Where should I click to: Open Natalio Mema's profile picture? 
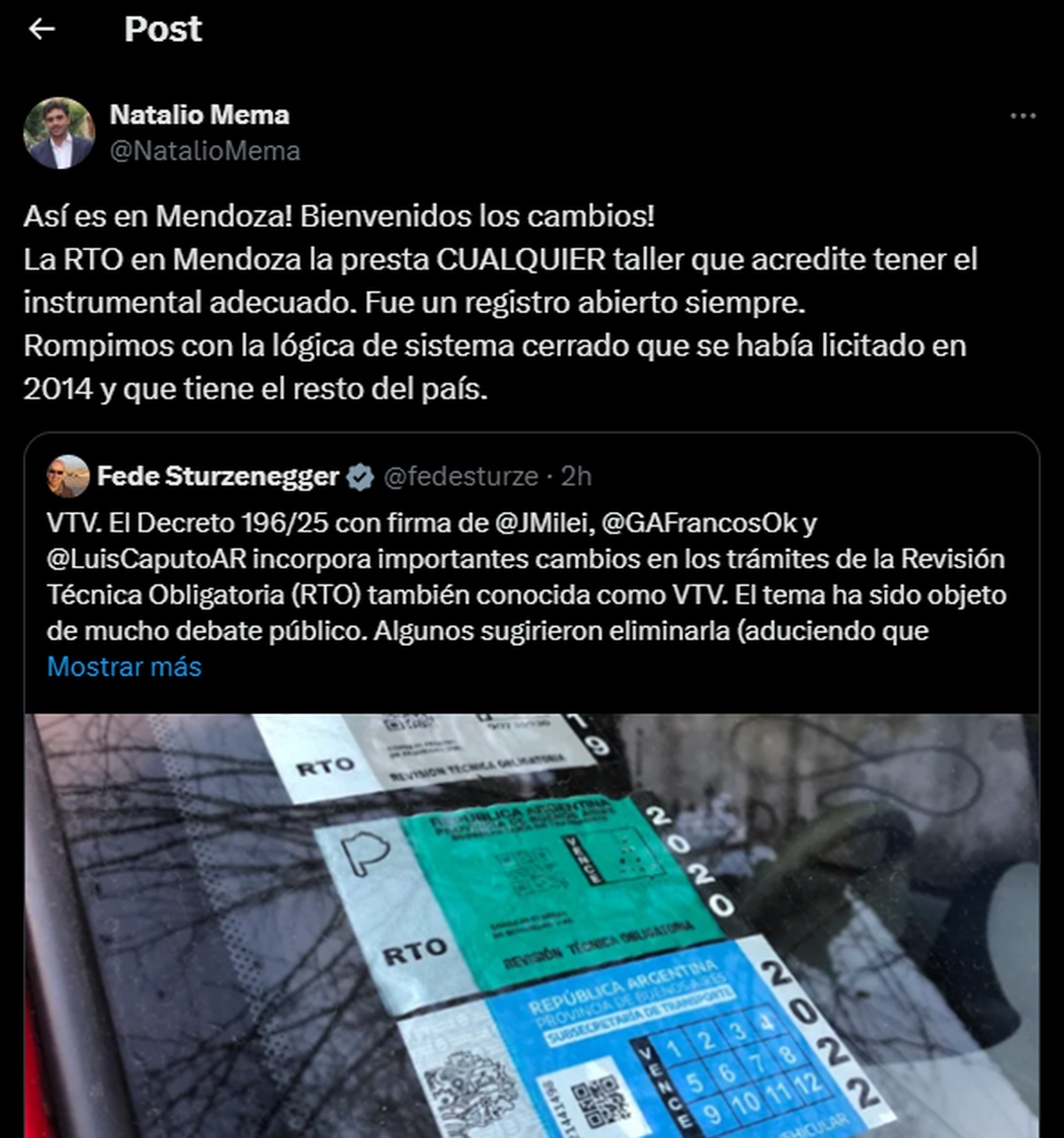click(59, 133)
